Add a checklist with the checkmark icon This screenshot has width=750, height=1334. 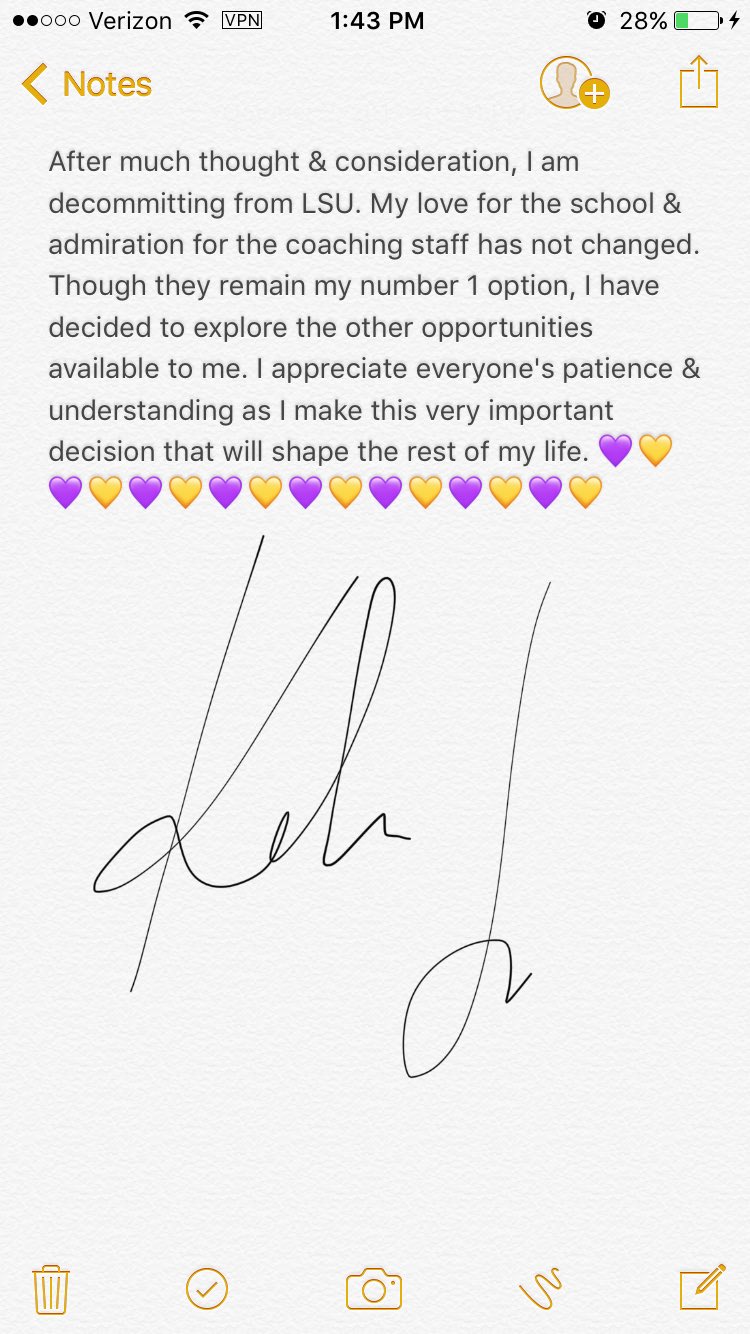207,1289
